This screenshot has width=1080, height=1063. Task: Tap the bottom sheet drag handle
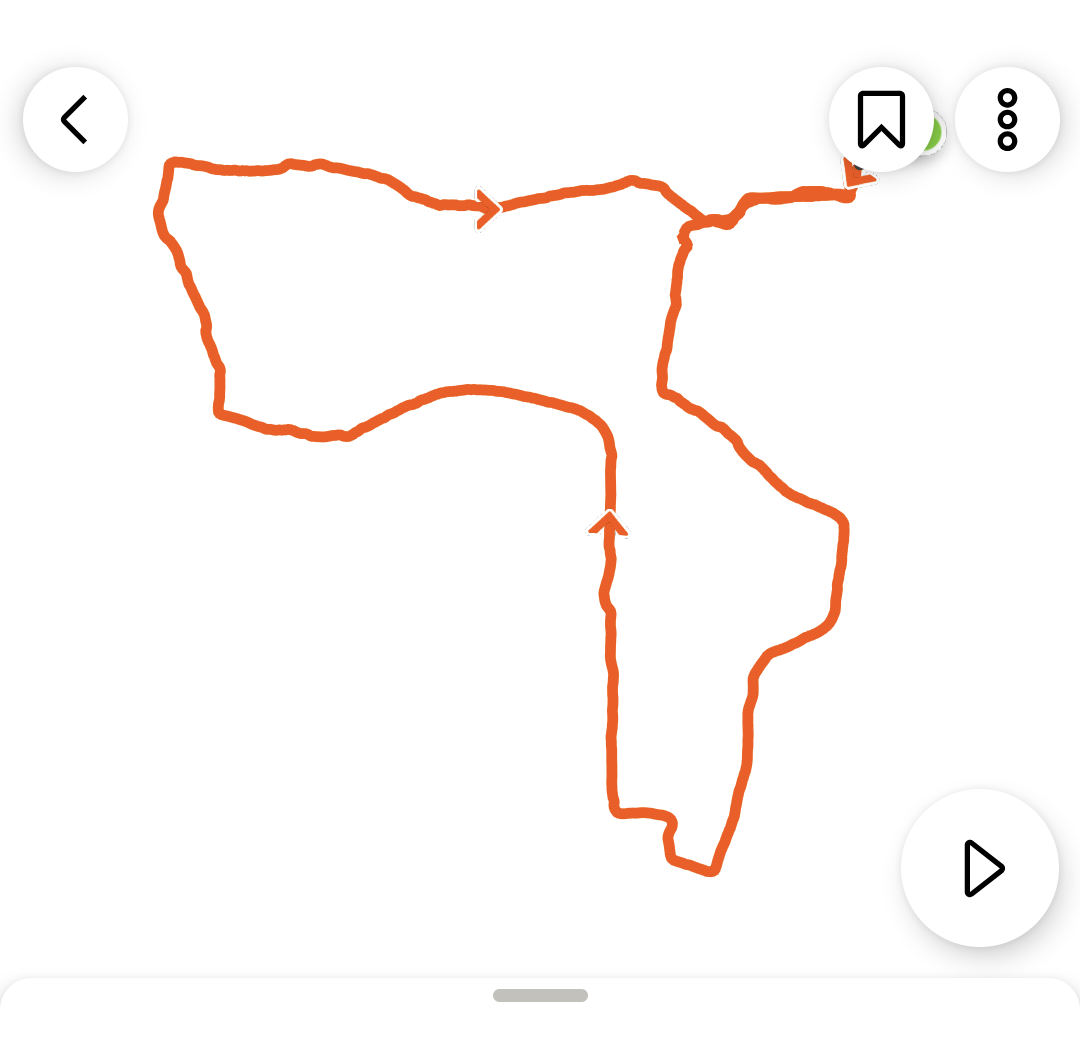(x=540, y=995)
